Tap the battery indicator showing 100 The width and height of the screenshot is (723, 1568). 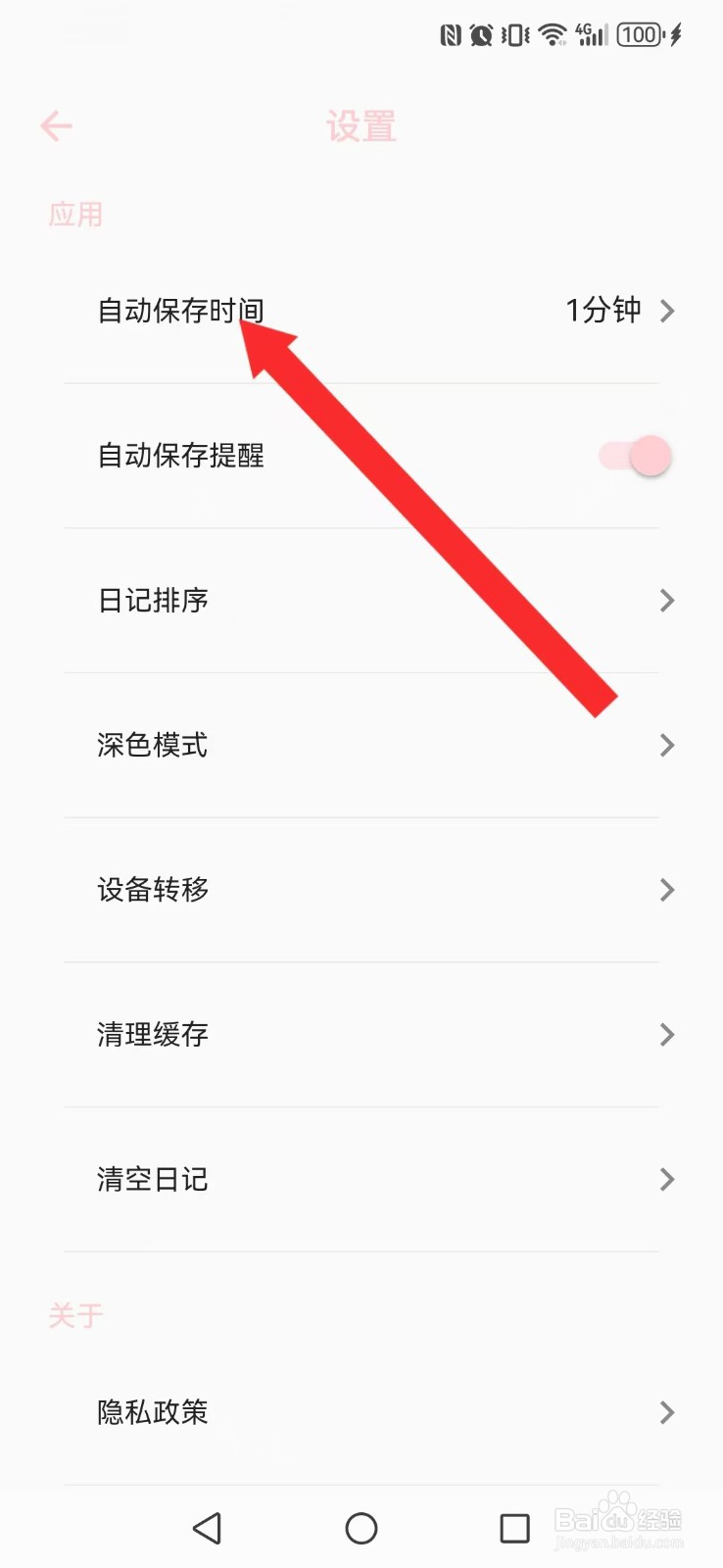642,34
